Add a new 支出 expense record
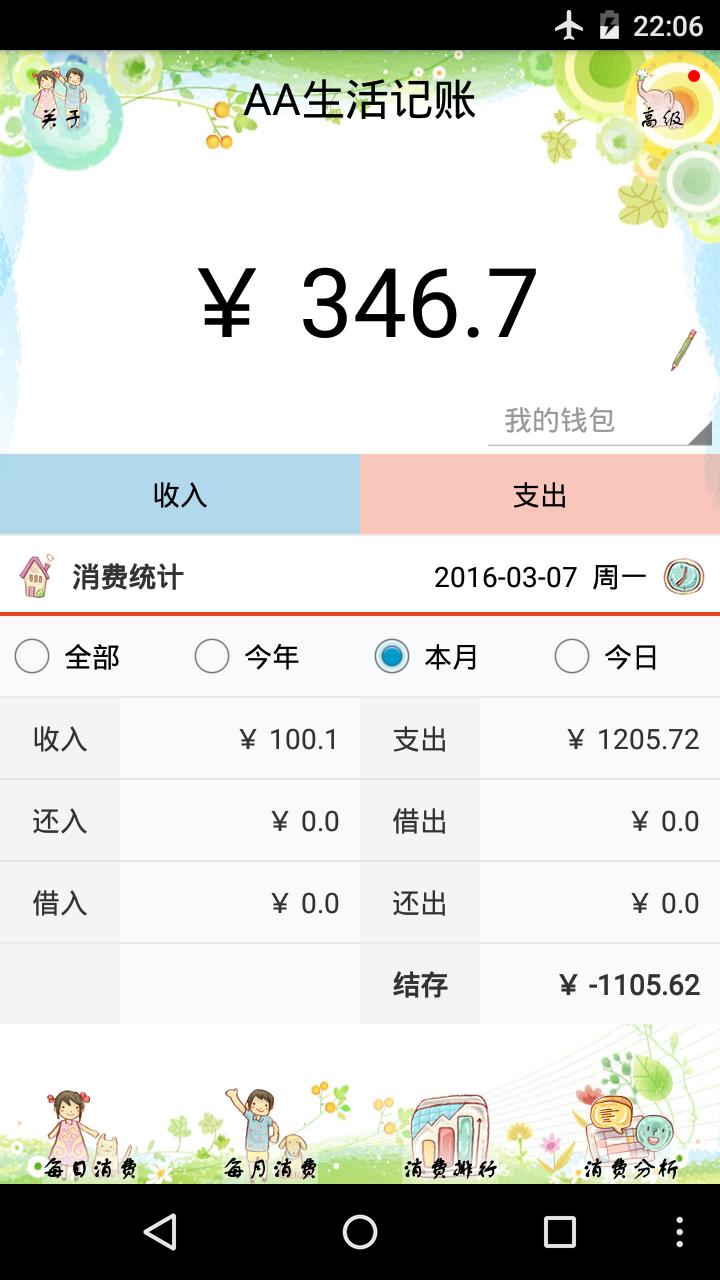Image resolution: width=720 pixels, height=1280 pixels. [540, 495]
